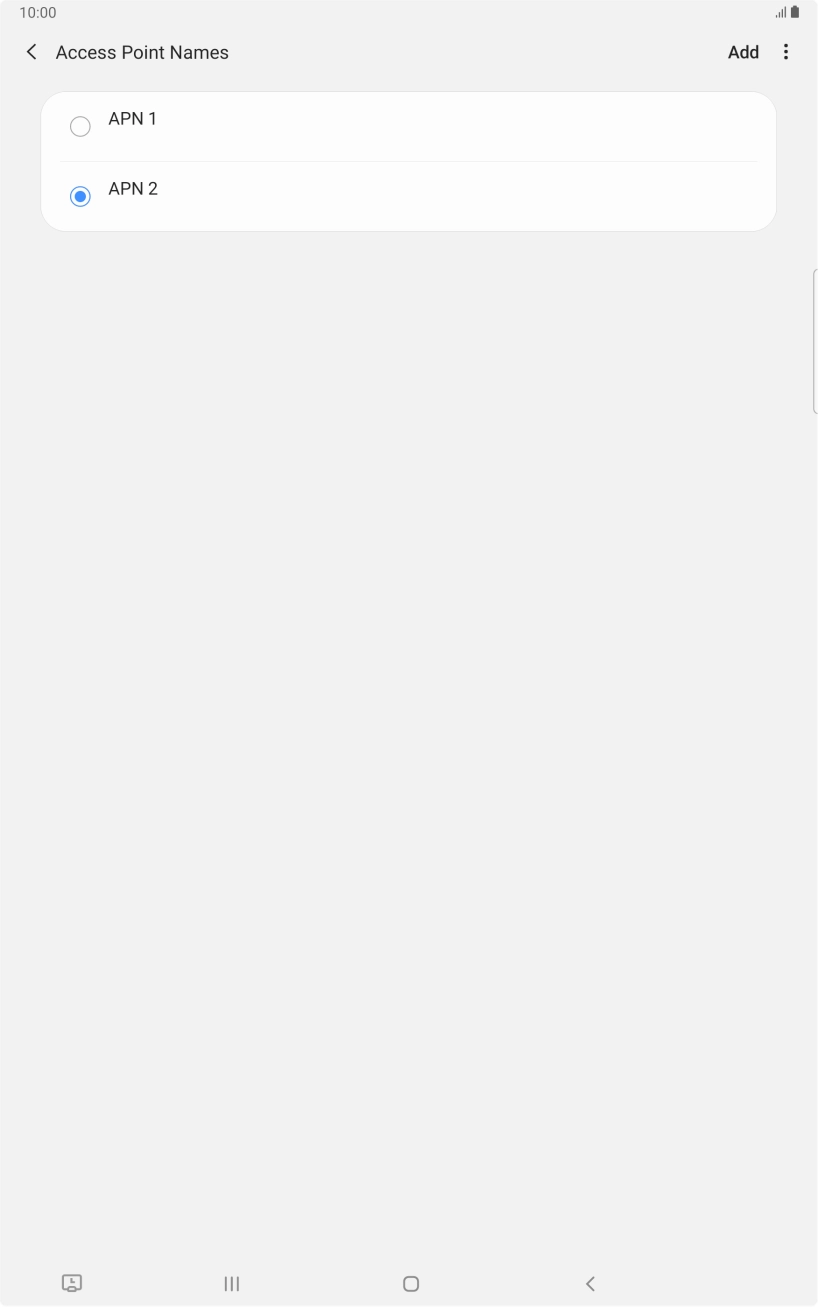818x1307 pixels.
Task: Tap the Add button to create an APN
Action: click(743, 52)
